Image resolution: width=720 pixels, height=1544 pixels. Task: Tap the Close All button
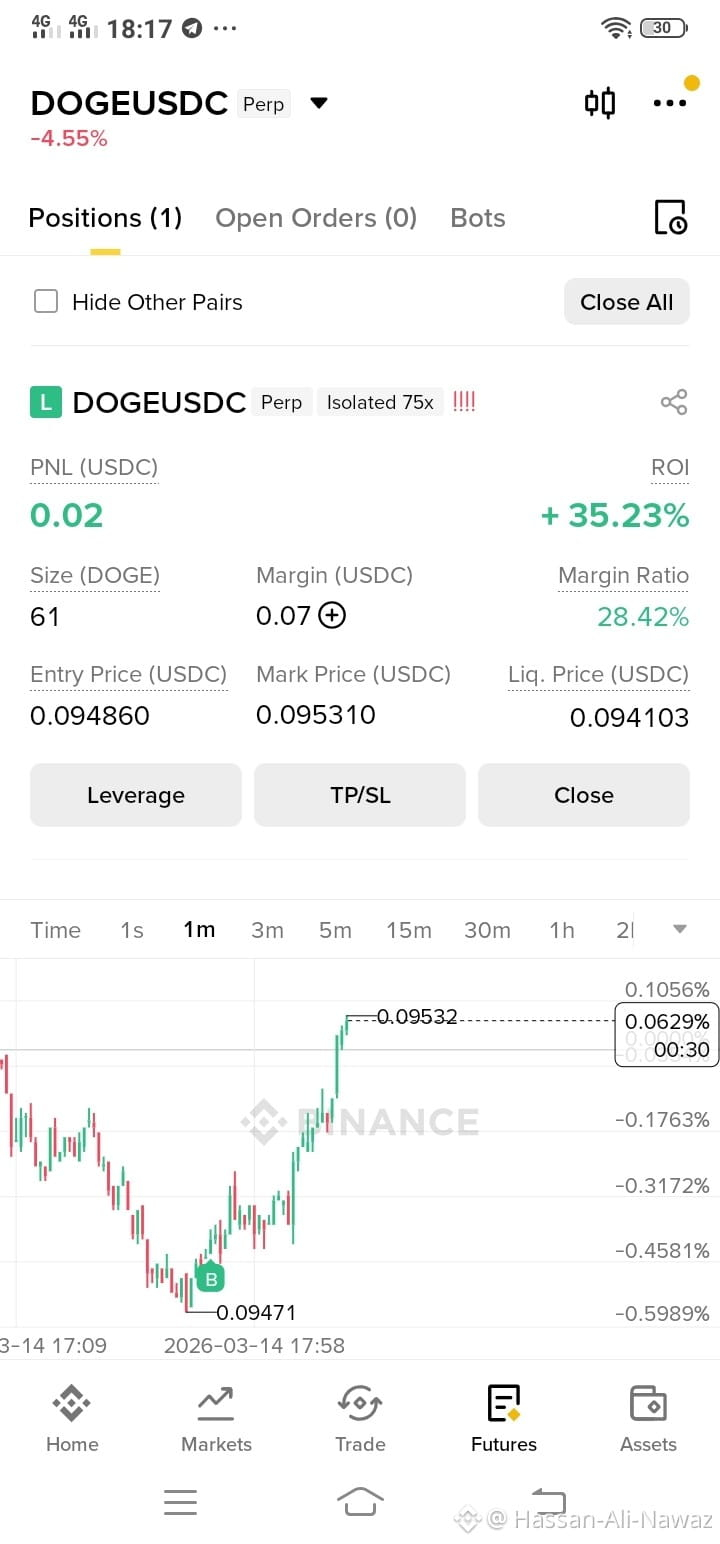(627, 302)
